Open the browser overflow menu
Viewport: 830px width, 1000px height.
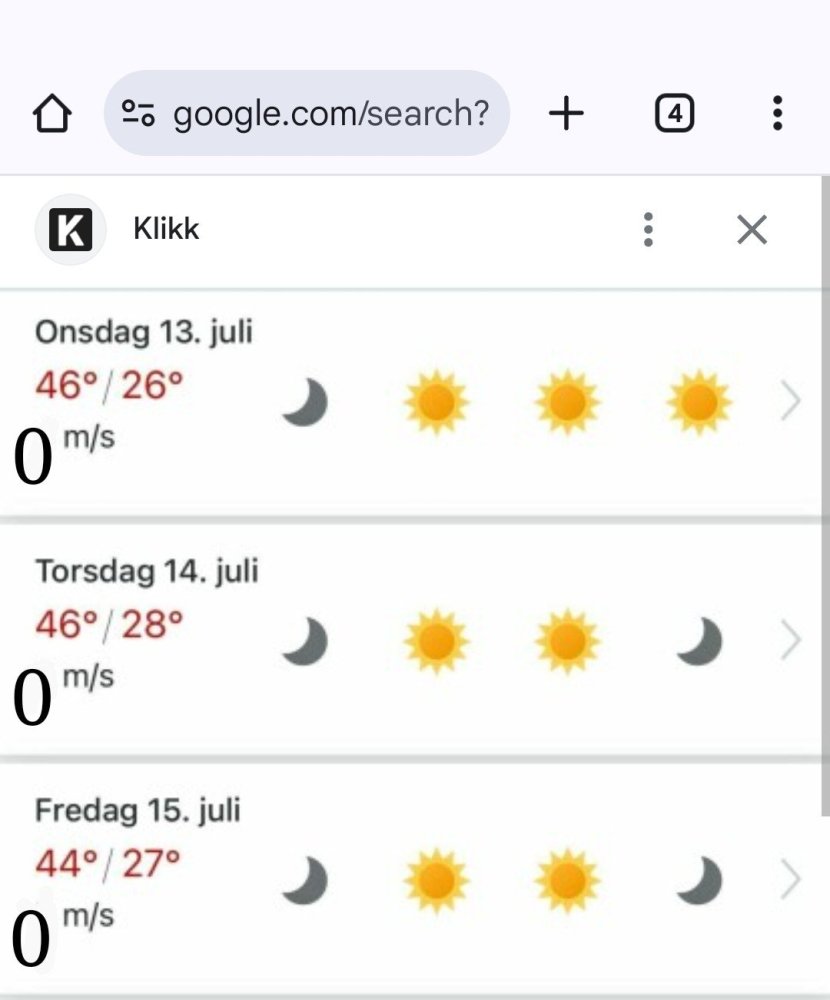click(777, 114)
